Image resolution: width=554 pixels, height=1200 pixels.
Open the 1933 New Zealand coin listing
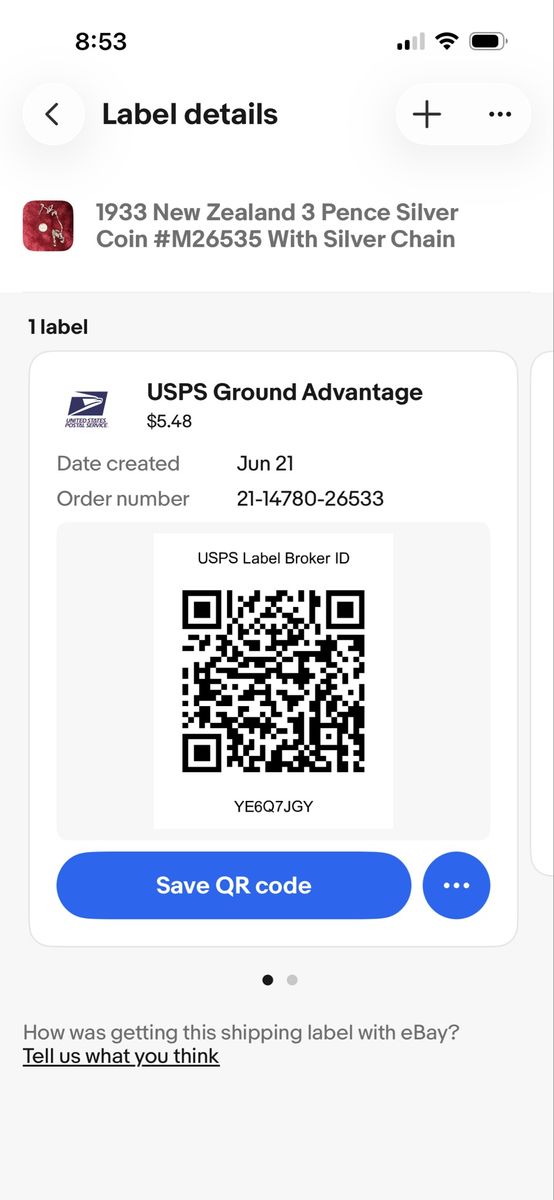click(276, 226)
